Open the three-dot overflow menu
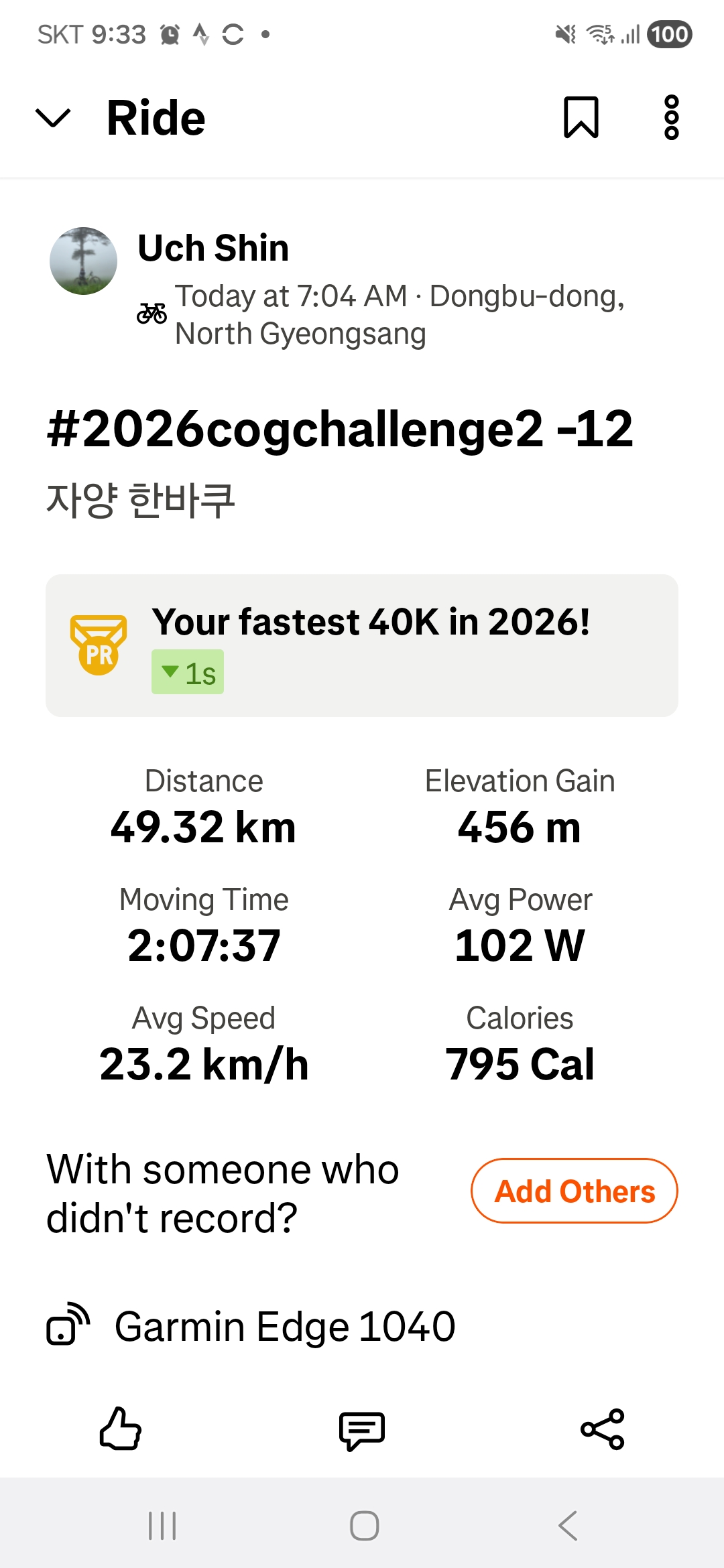The width and height of the screenshot is (724, 1568). (671, 117)
